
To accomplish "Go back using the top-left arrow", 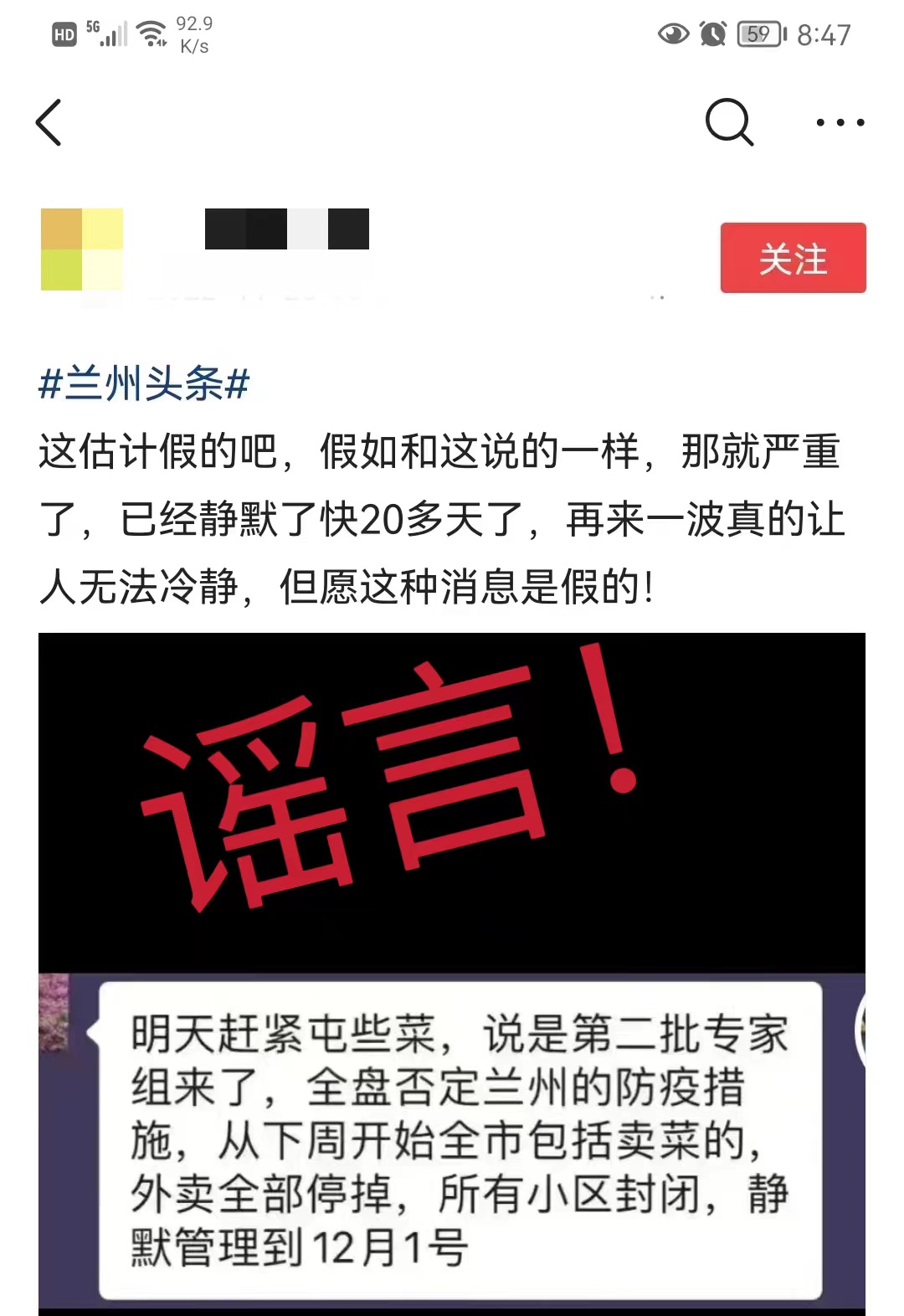I will 49,123.
